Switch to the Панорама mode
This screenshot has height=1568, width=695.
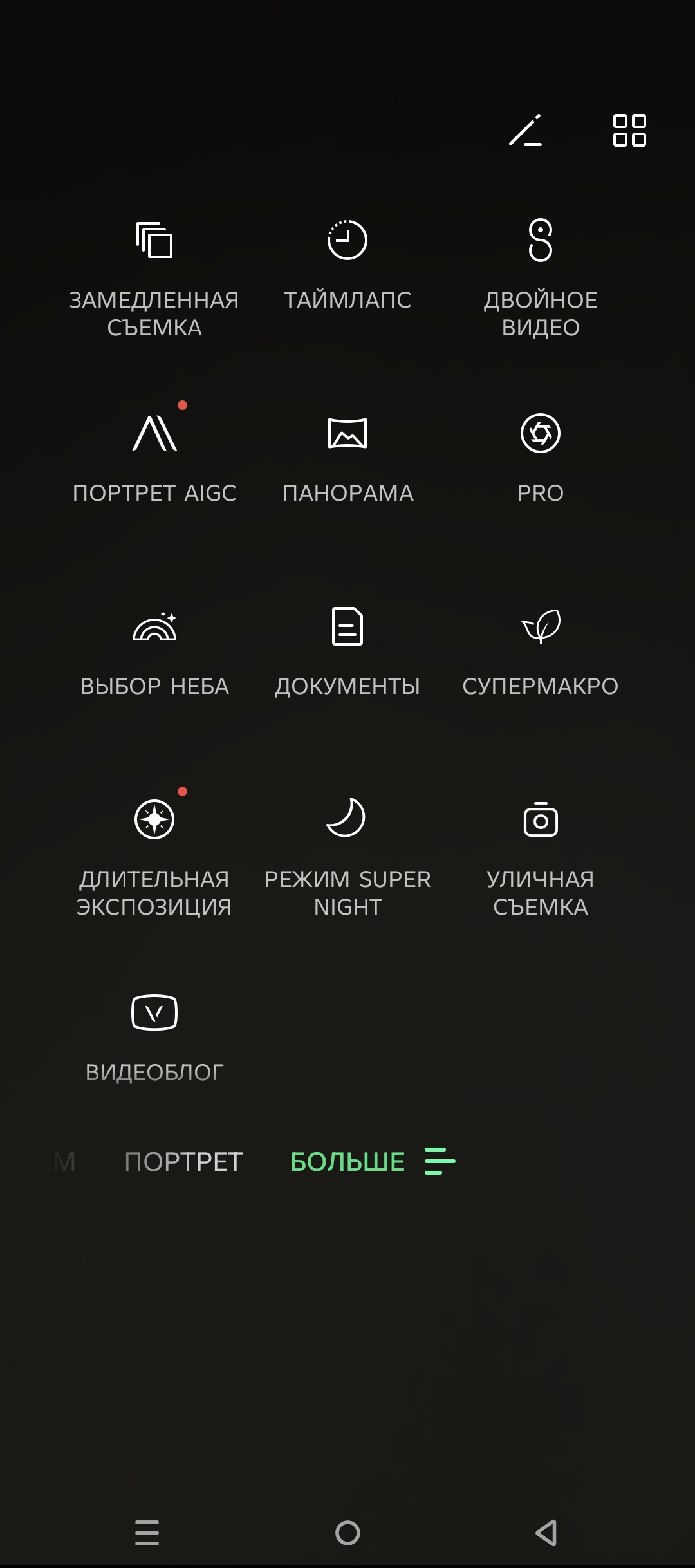[x=347, y=457]
